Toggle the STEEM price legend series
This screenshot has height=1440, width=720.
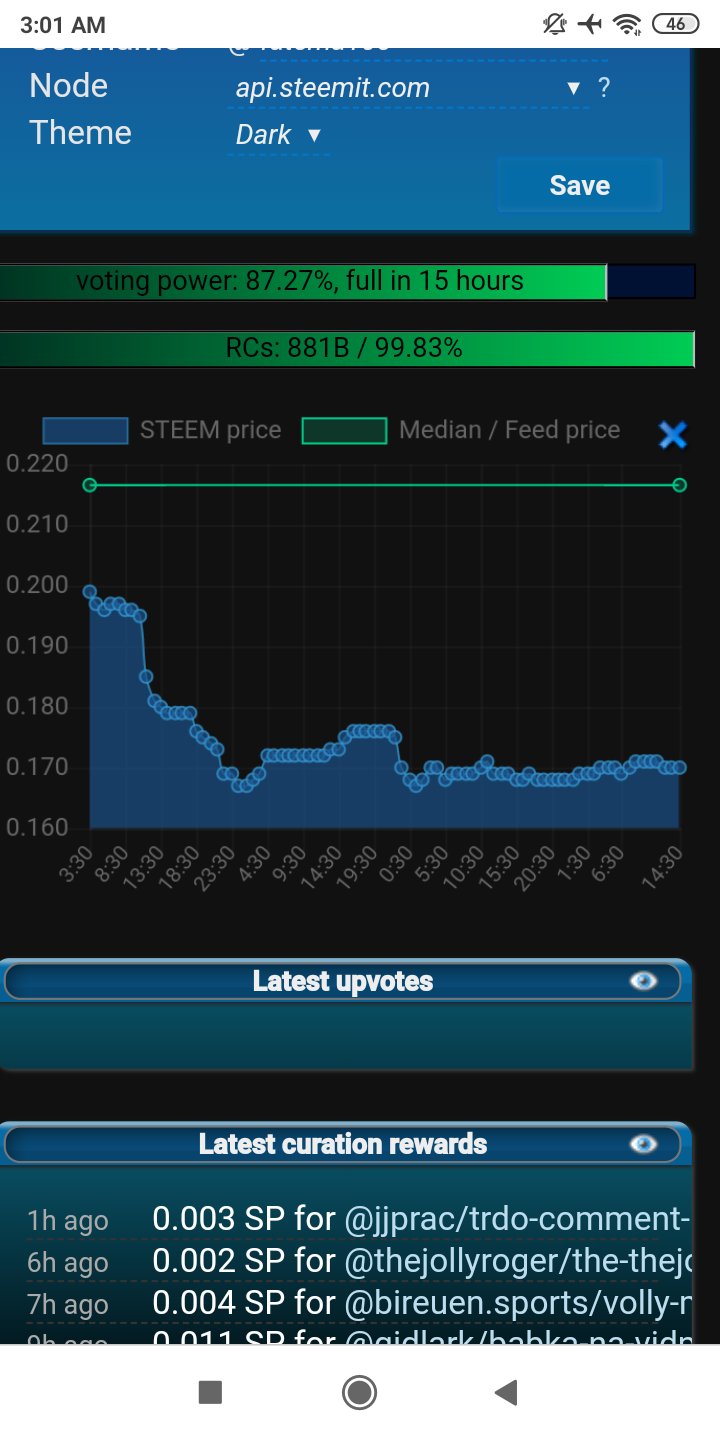click(162, 430)
